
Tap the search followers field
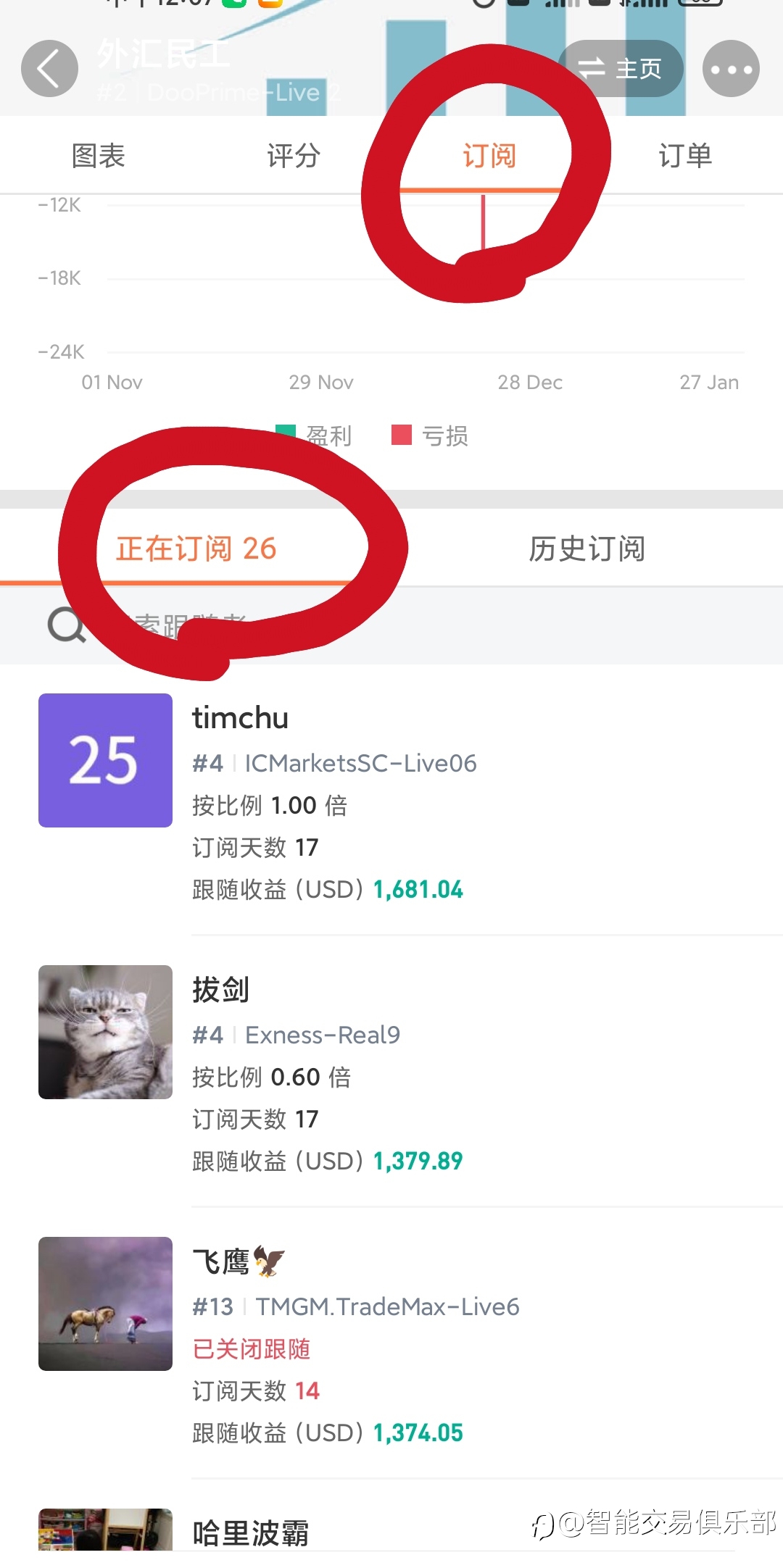(x=391, y=625)
